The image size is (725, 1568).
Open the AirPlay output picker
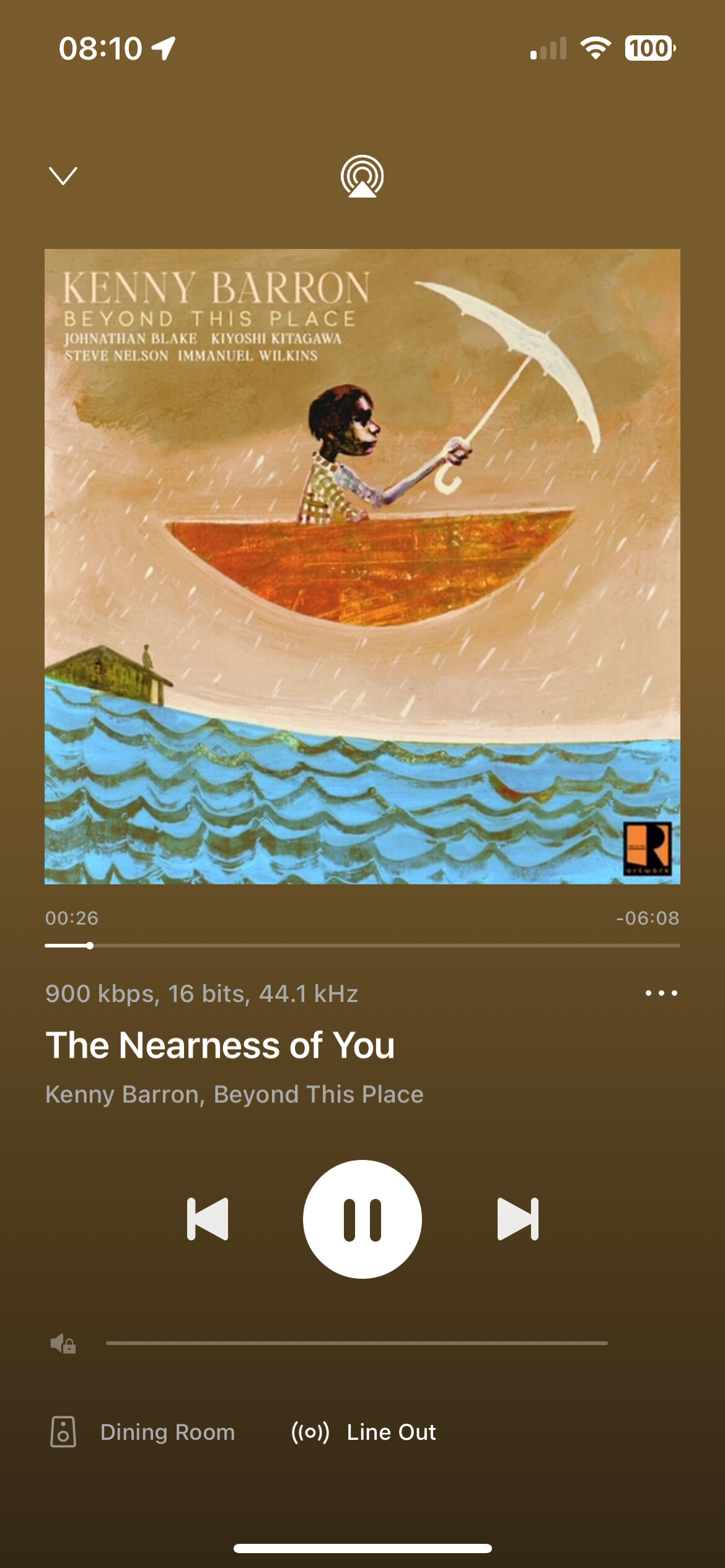[x=362, y=176]
